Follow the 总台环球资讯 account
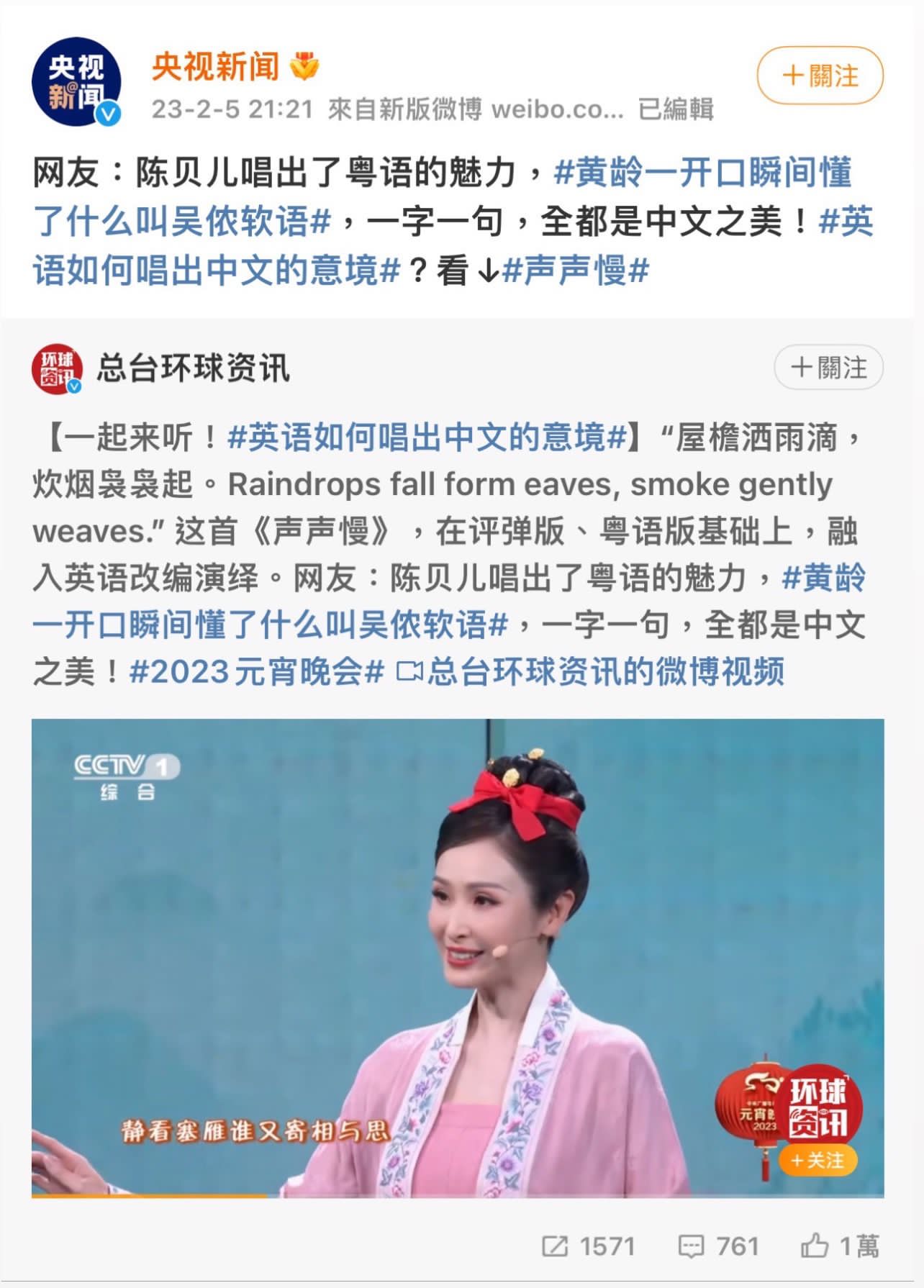The width and height of the screenshot is (924, 1288). tap(828, 368)
